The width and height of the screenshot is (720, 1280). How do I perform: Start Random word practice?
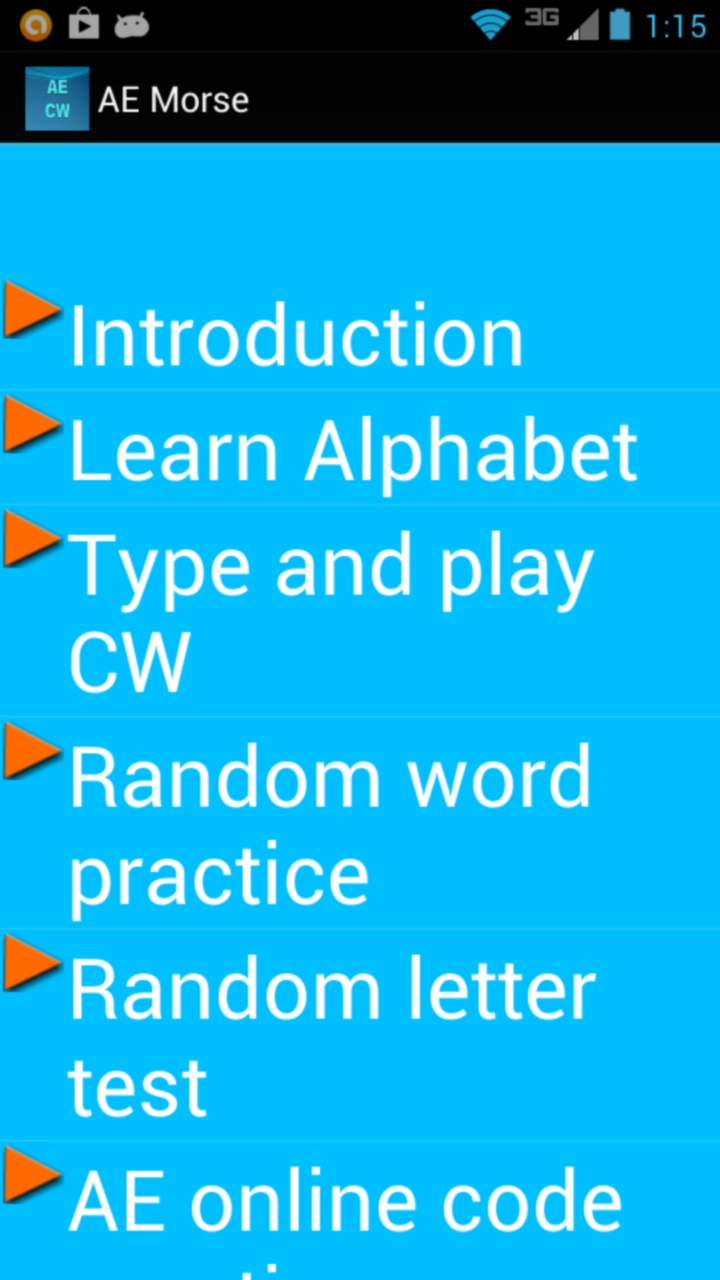click(x=330, y=824)
